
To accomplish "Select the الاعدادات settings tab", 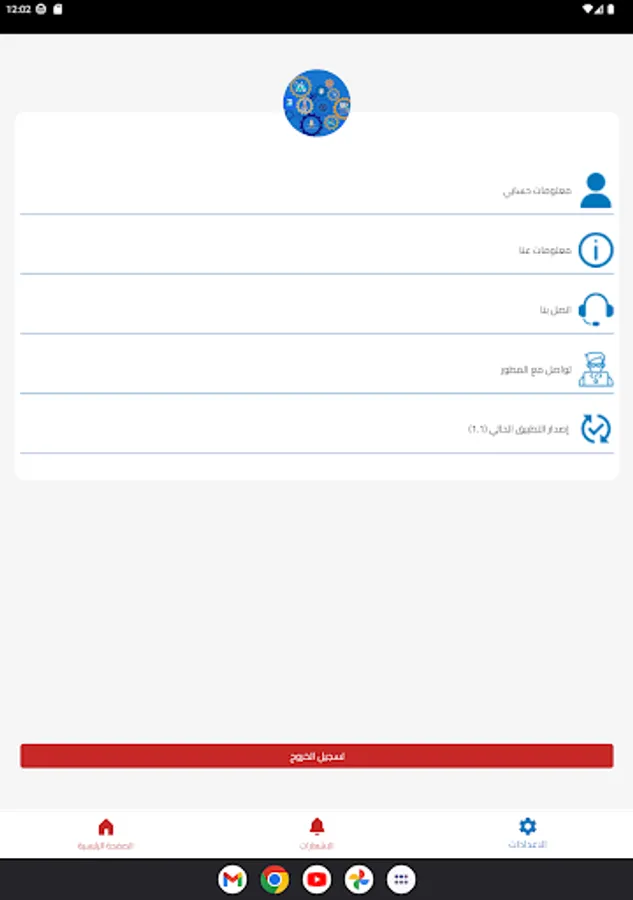I will (527, 832).
